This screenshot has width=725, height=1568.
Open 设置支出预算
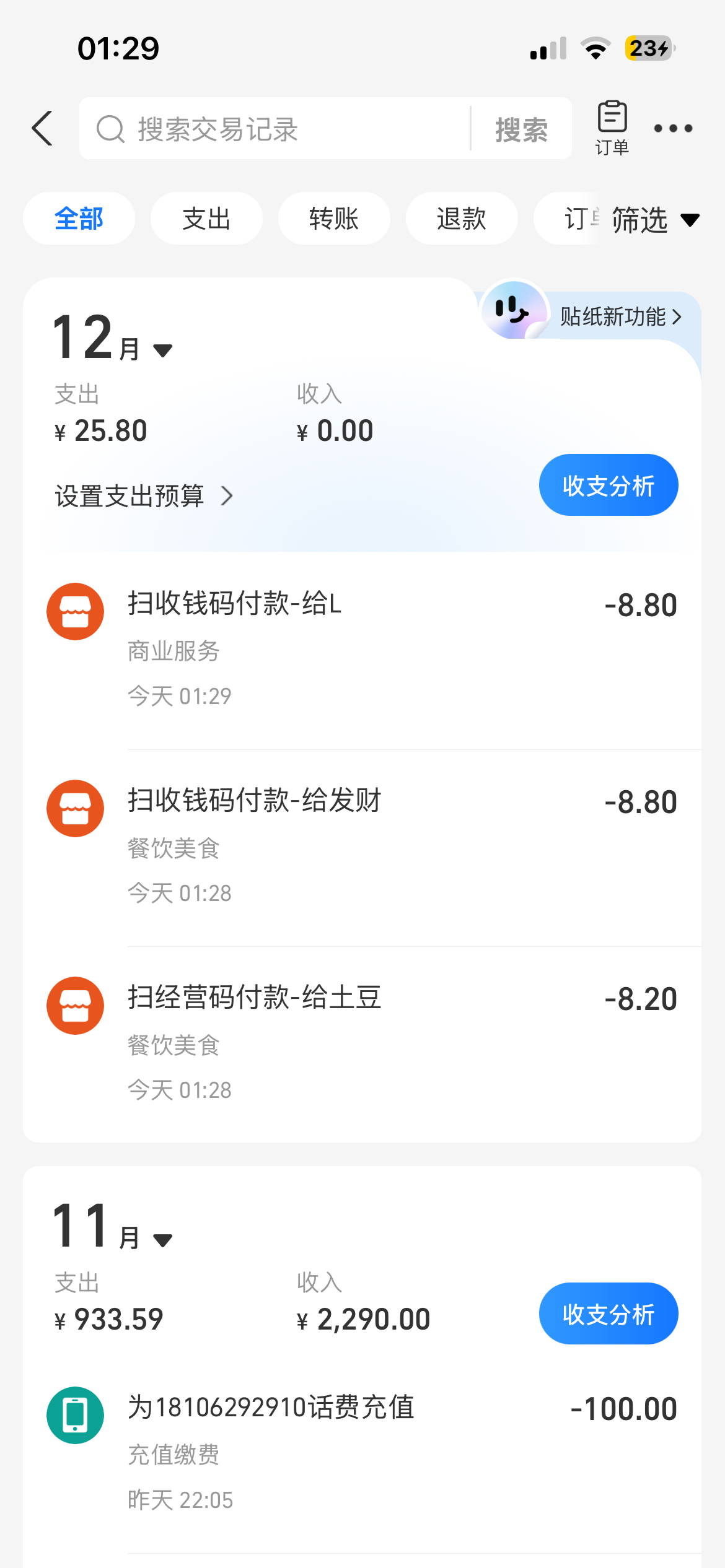coord(144,496)
